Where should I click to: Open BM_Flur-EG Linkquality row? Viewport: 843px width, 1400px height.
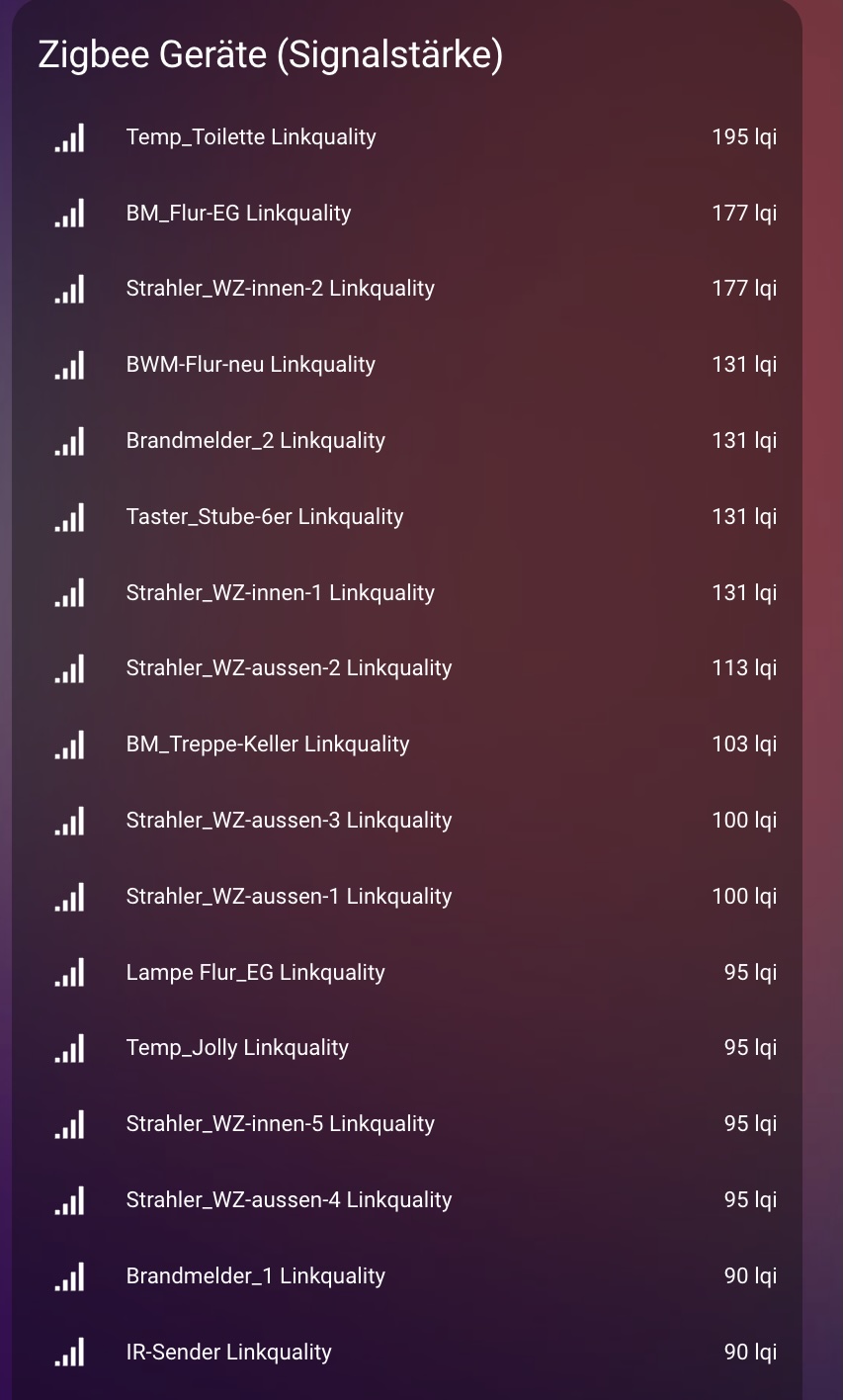coord(238,214)
